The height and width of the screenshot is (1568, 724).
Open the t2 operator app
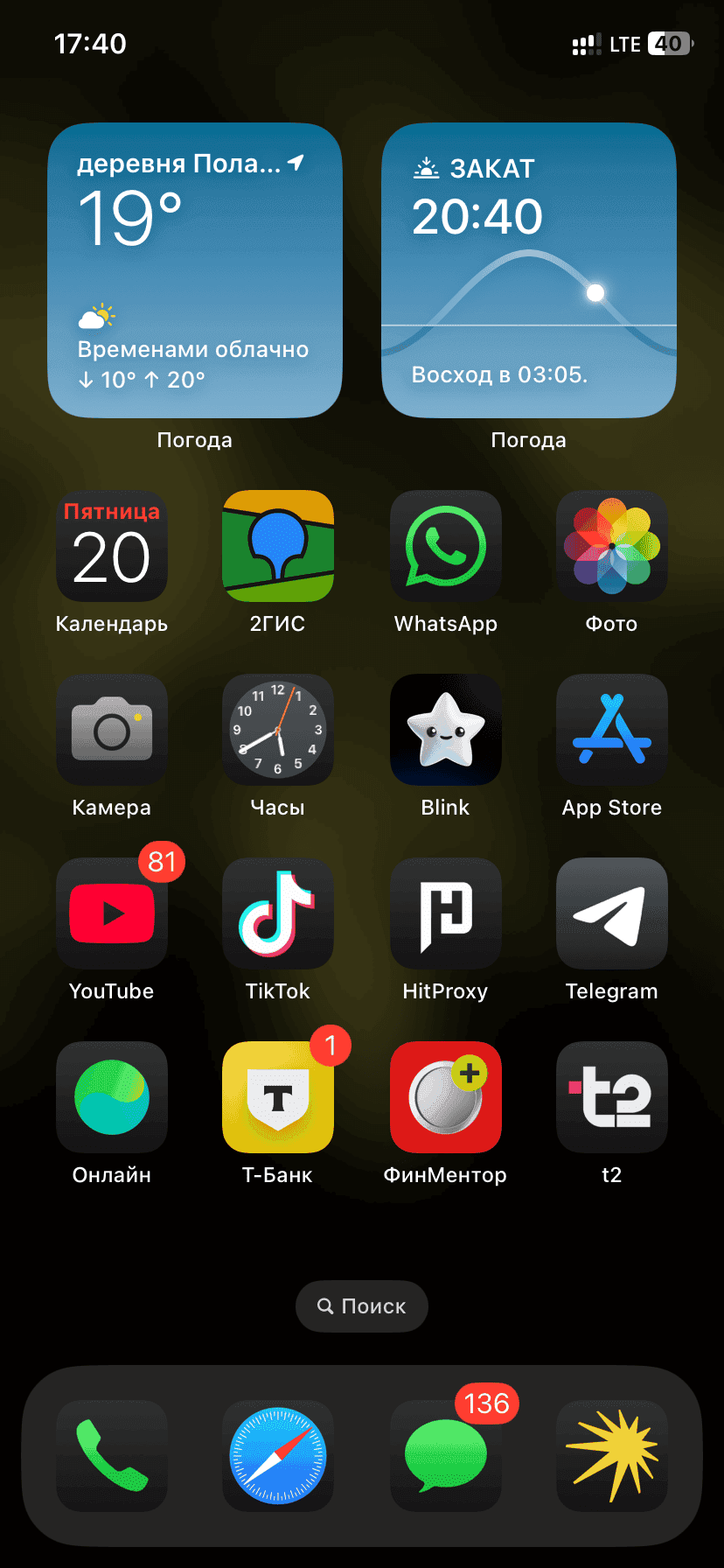tap(612, 1097)
